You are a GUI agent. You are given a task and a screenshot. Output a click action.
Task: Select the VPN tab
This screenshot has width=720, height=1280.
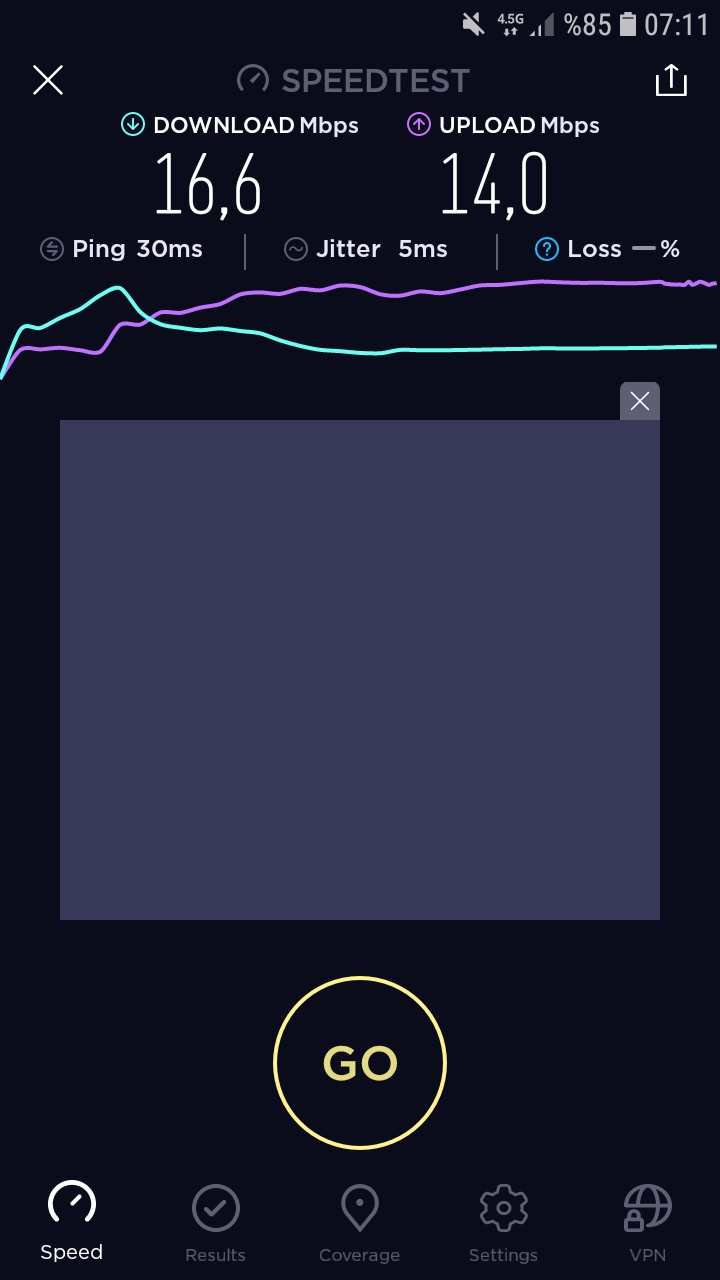(648, 1223)
